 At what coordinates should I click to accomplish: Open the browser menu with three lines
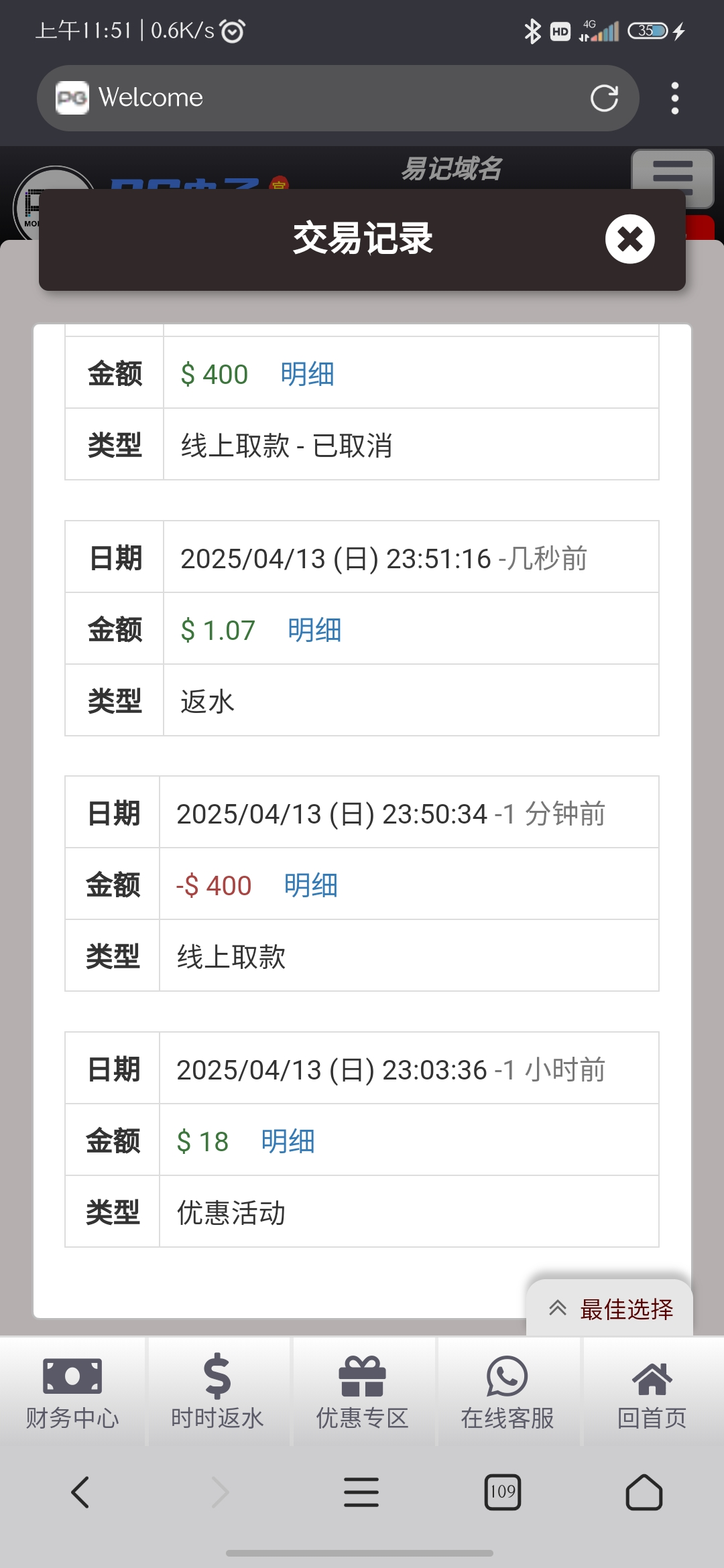point(361,1492)
